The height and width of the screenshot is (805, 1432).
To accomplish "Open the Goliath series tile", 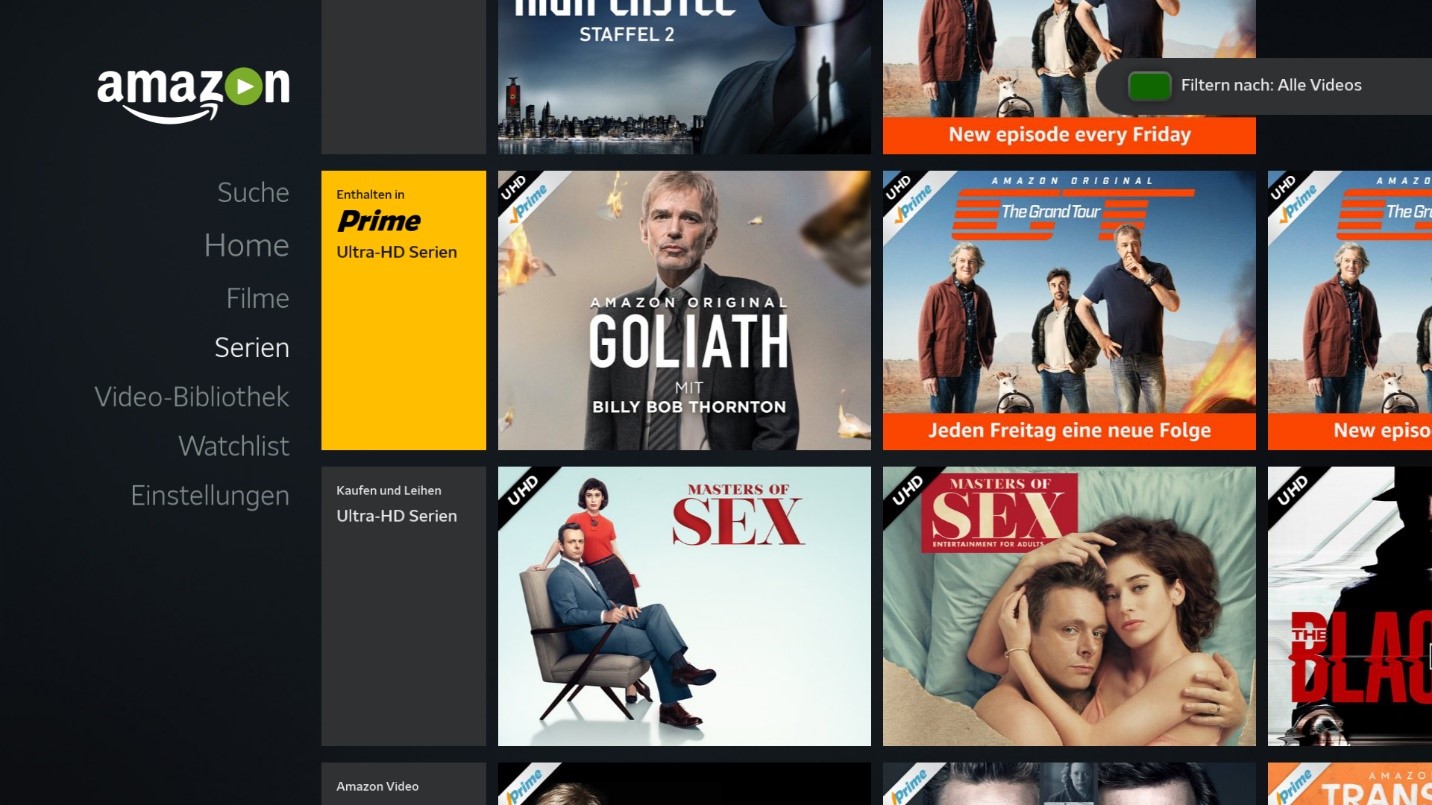I will [x=684, y=310].
